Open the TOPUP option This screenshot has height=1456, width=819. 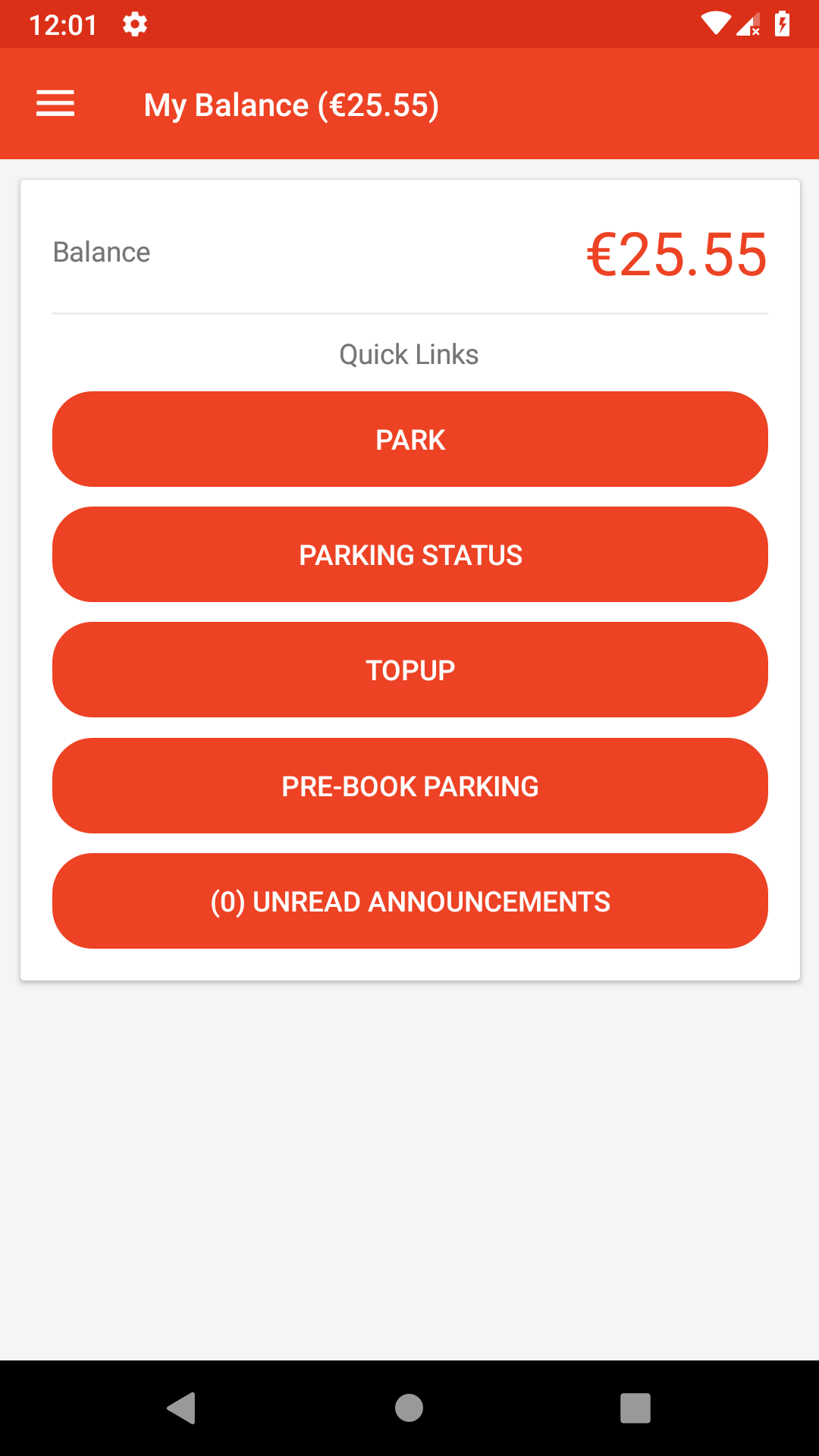pos(410,670)
